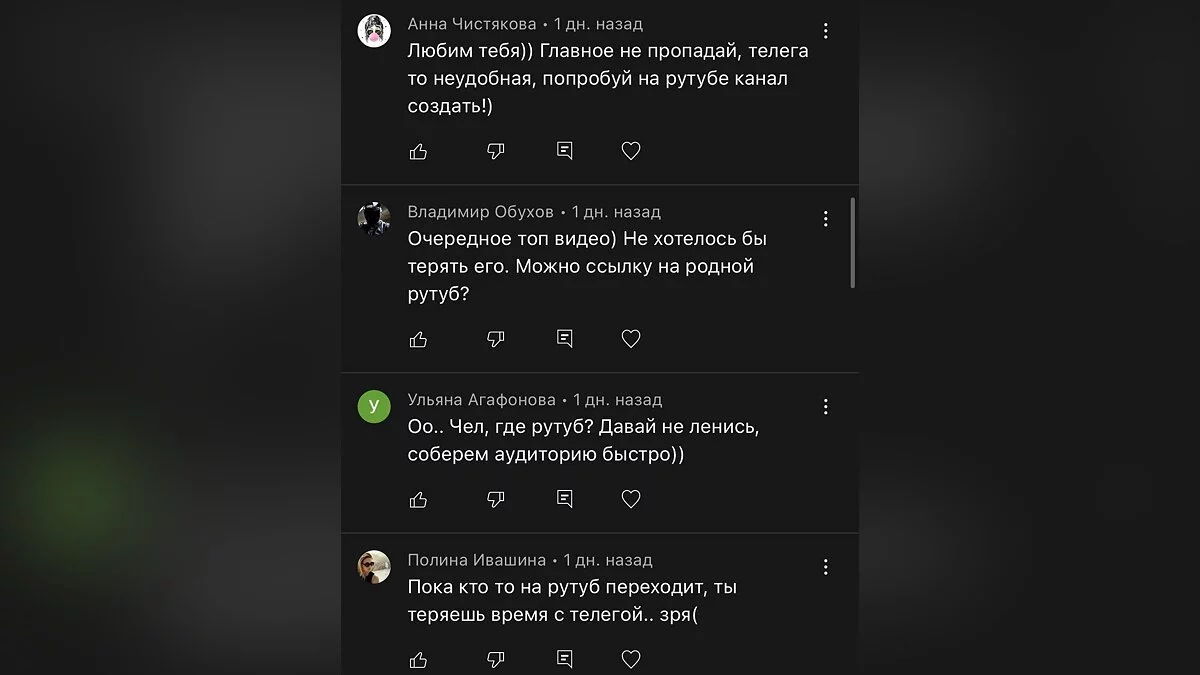The image size is (1200, 675).
Task: View Полина Ивашина's profile picture
Action: [374, 567]
